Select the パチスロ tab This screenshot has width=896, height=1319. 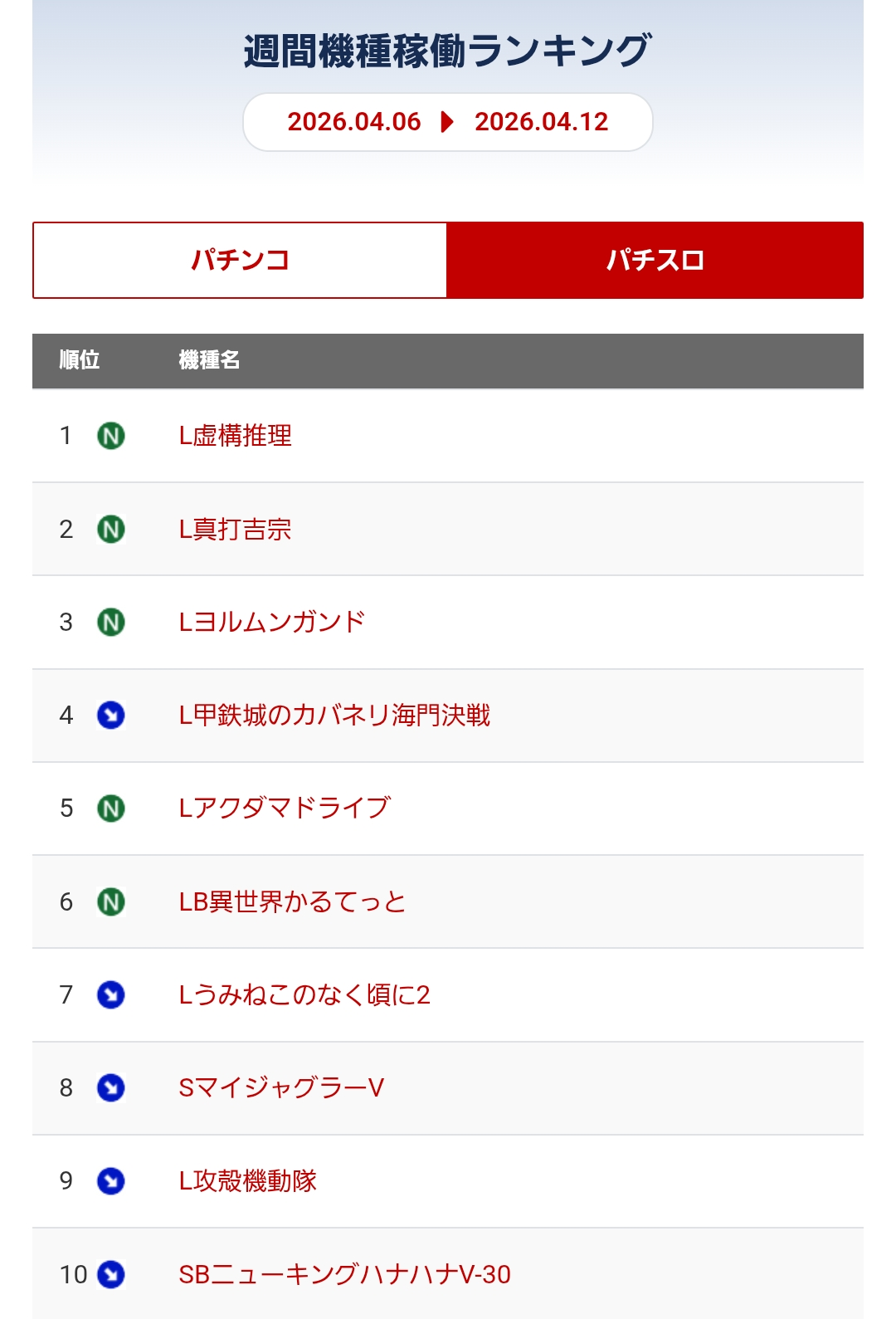655,260
